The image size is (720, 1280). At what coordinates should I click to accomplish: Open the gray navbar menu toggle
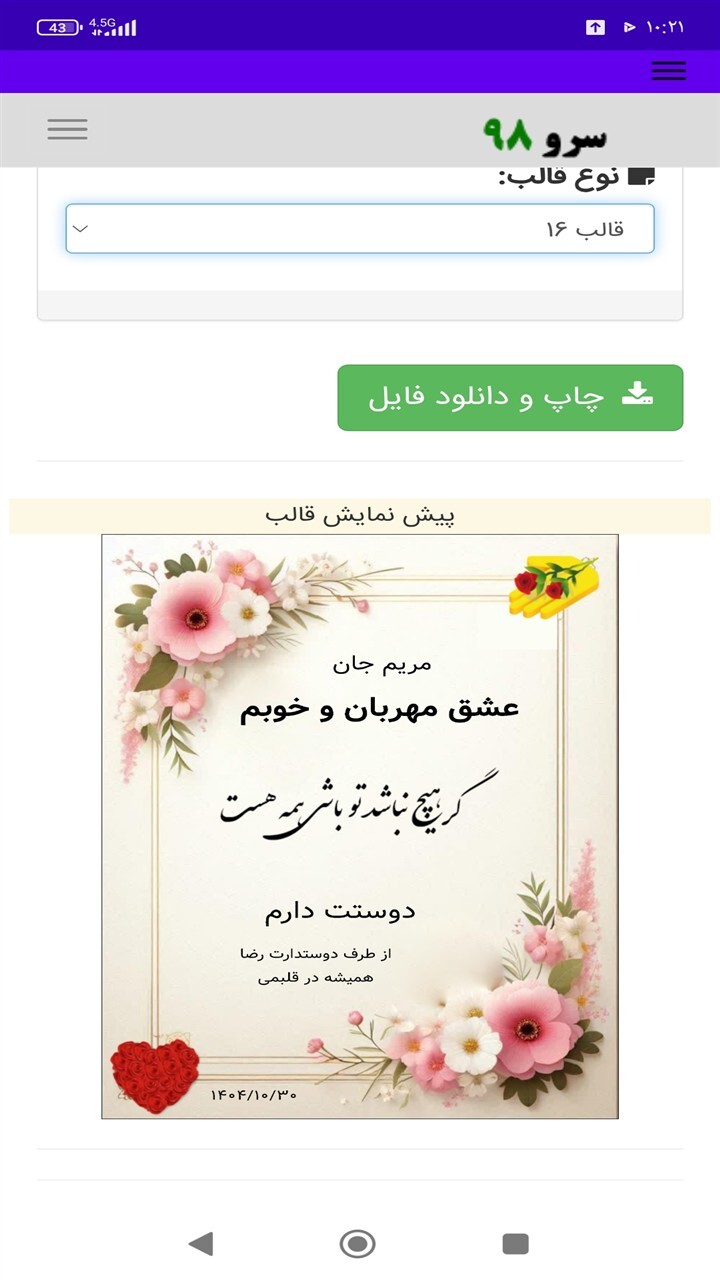coord(67,129)
